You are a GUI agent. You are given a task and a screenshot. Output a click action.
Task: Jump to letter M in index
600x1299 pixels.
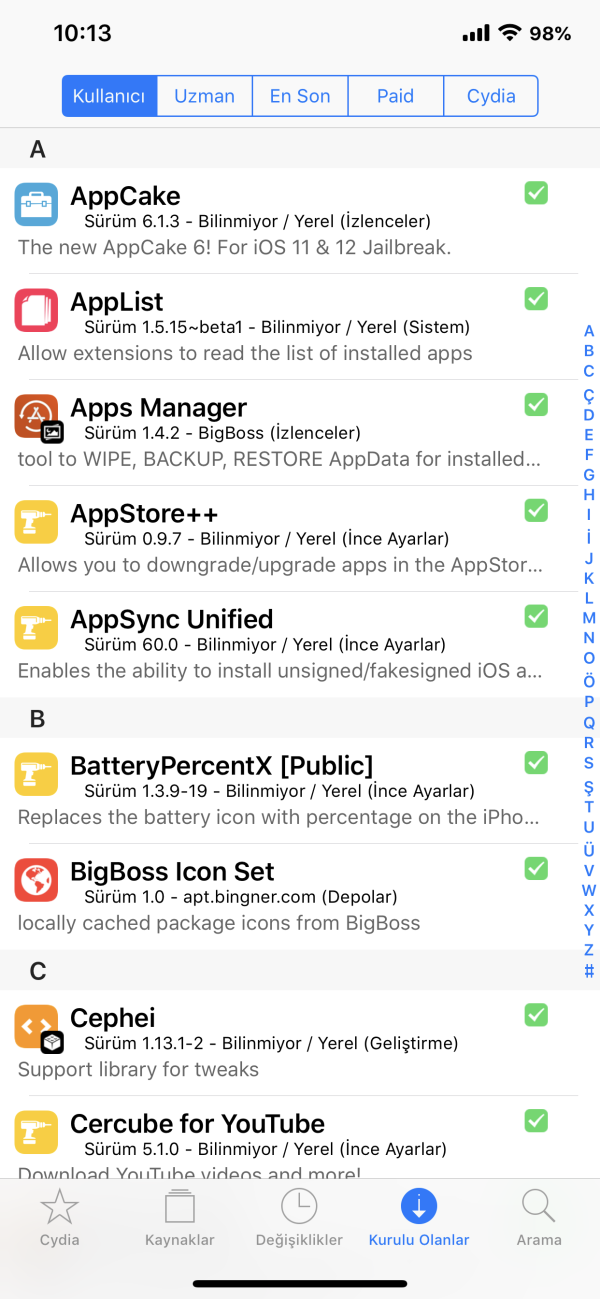coord(589,618)
